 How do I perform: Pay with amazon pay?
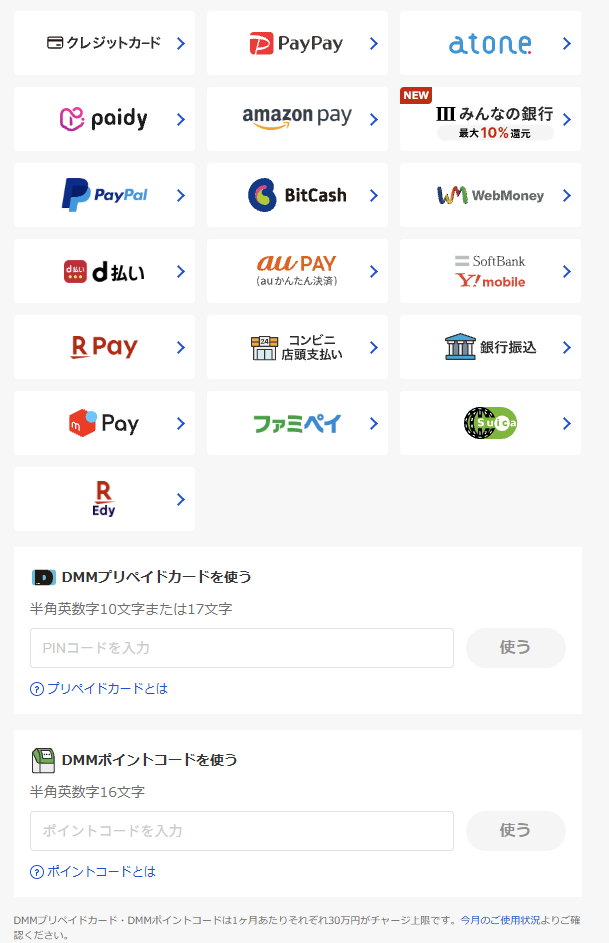tap(297, 119)
